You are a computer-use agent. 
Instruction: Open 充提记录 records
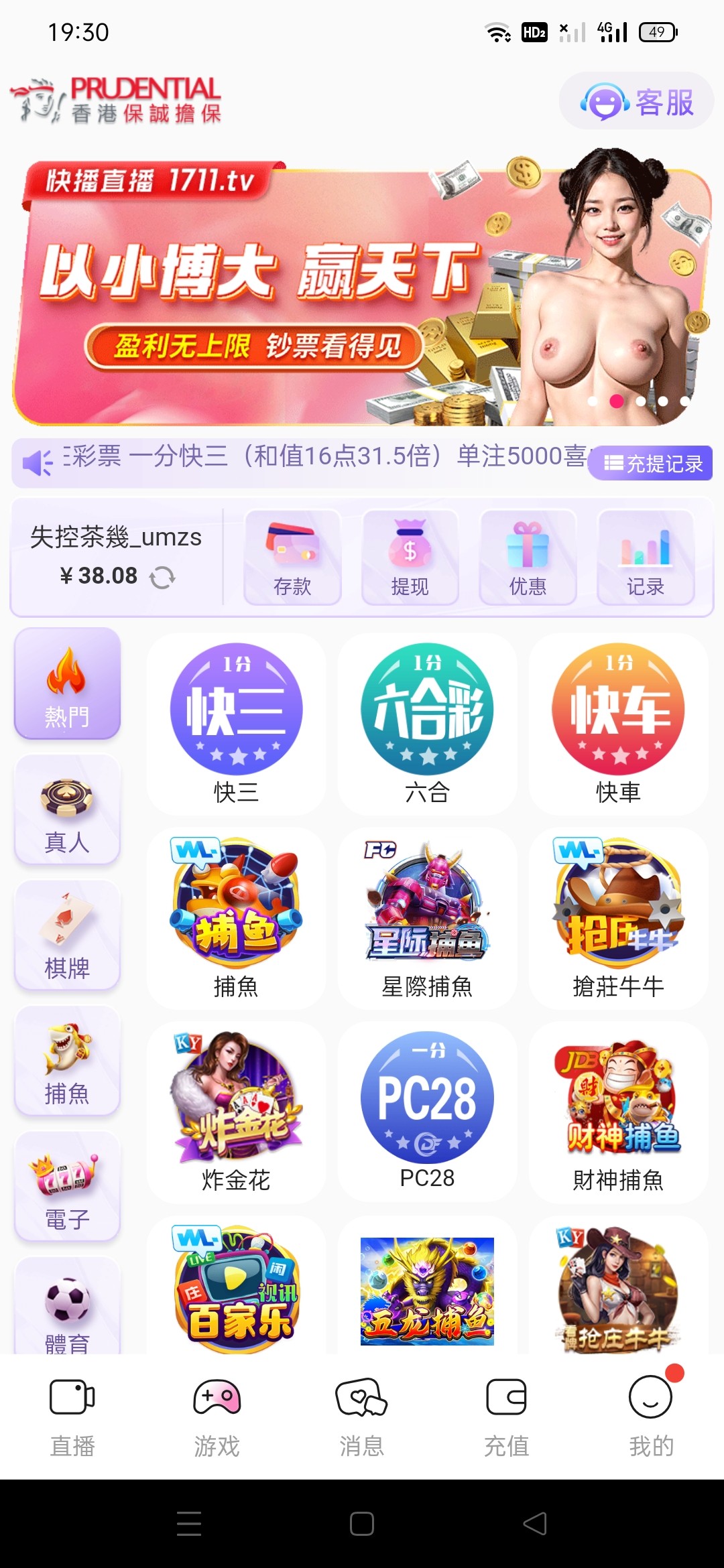651,463
